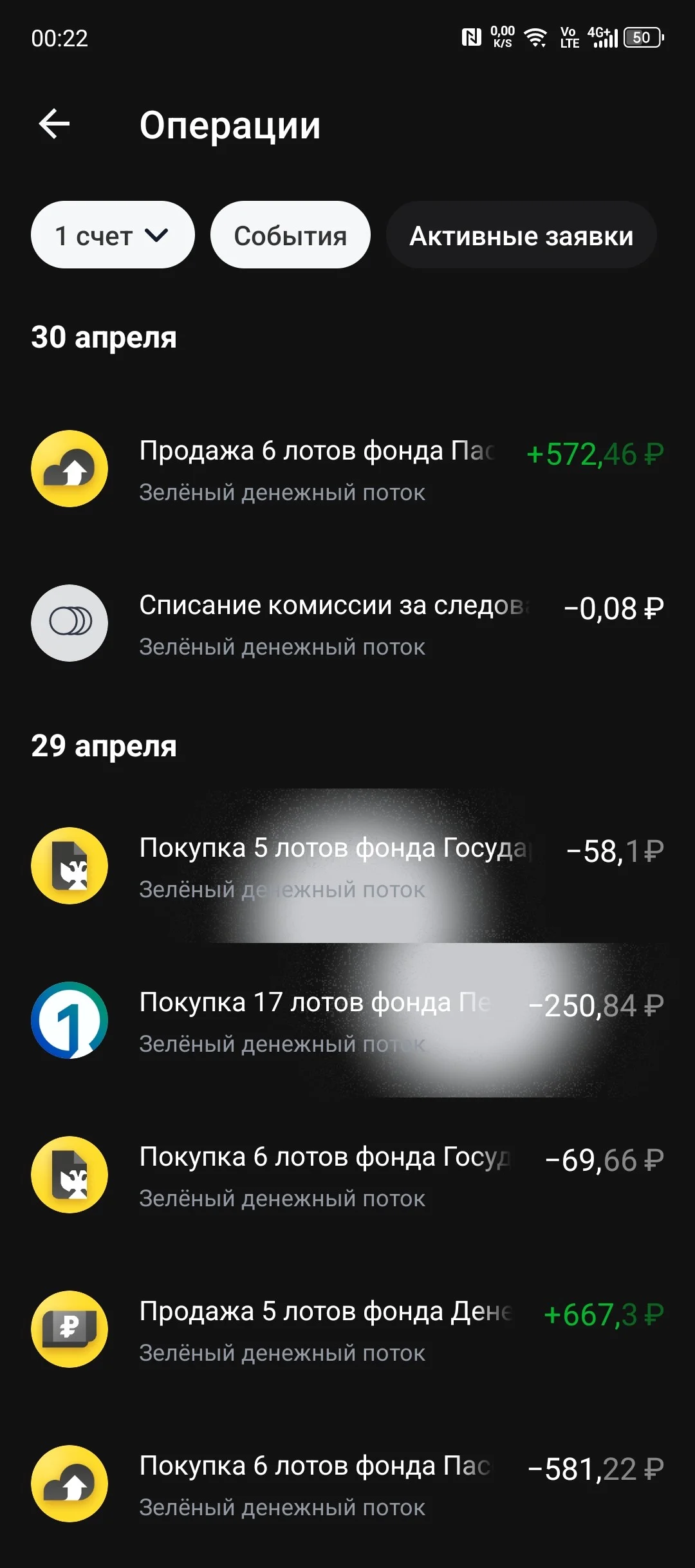Go back using the arrow icon

coord(54,124)
